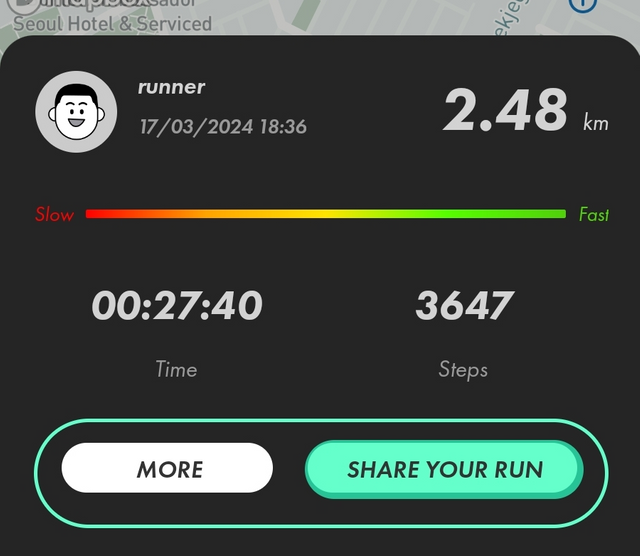Tap the MORE button
This screenshot has height=556, width=640.
167,468
